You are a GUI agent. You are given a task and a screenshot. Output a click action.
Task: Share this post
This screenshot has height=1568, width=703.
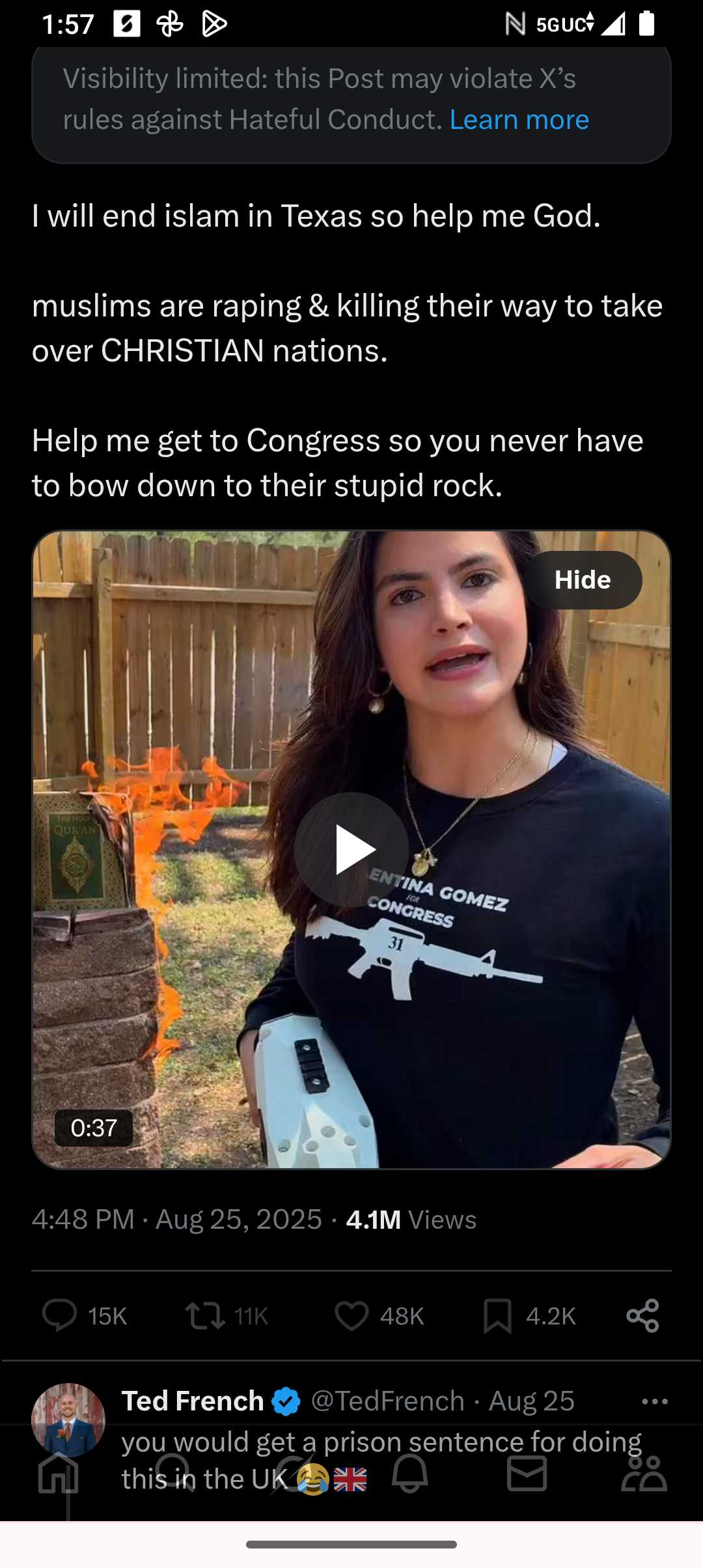[642, 1315]
